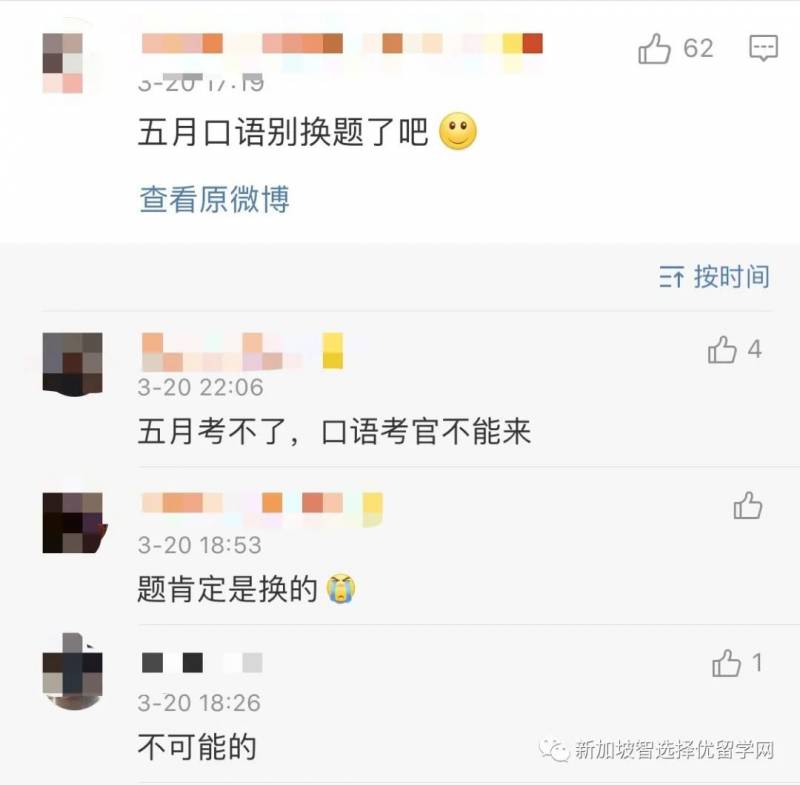Like the comment 五月口语别换题了吧
This screenshot has height=785, width=800.
(x=655, y=48)
